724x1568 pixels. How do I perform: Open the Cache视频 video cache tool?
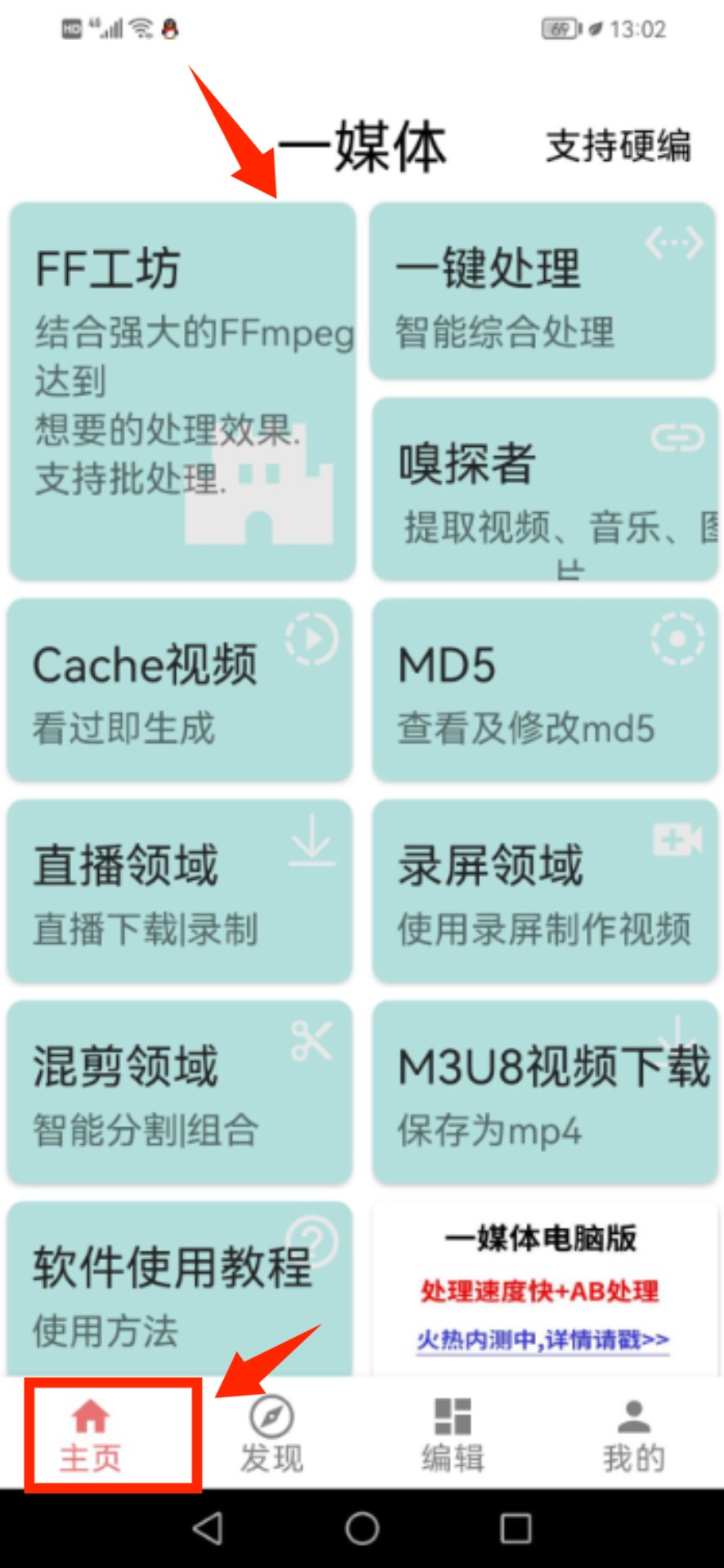tap(180, 690)
